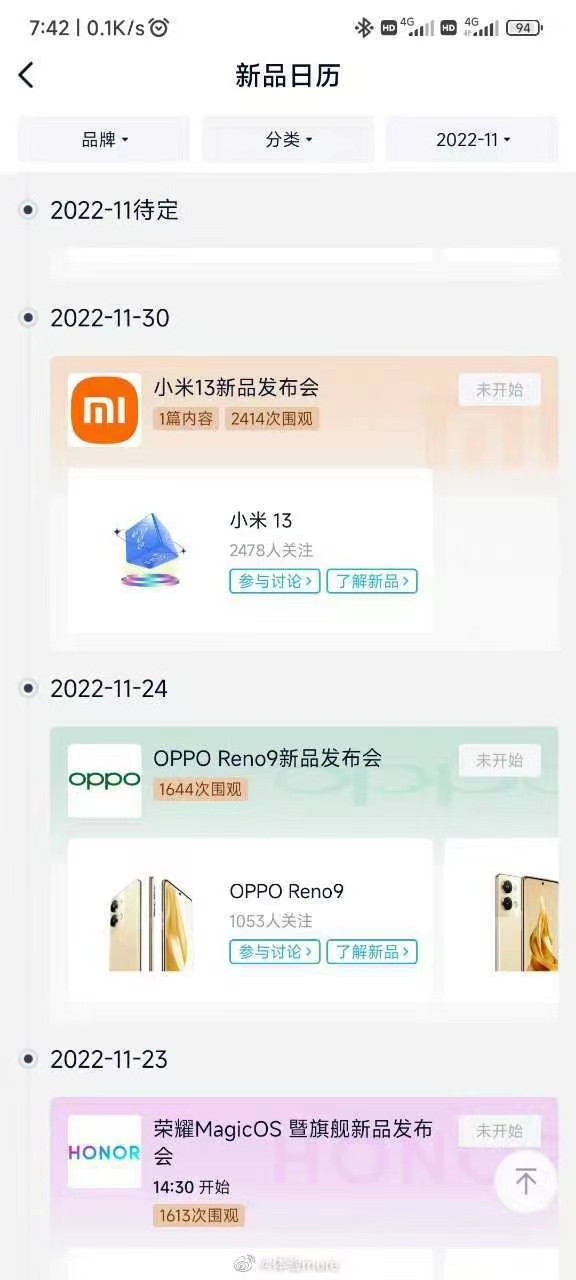Open the OPPO Reno9 product card
This screenshot has height=1280, width=576.
click(250, 920)
